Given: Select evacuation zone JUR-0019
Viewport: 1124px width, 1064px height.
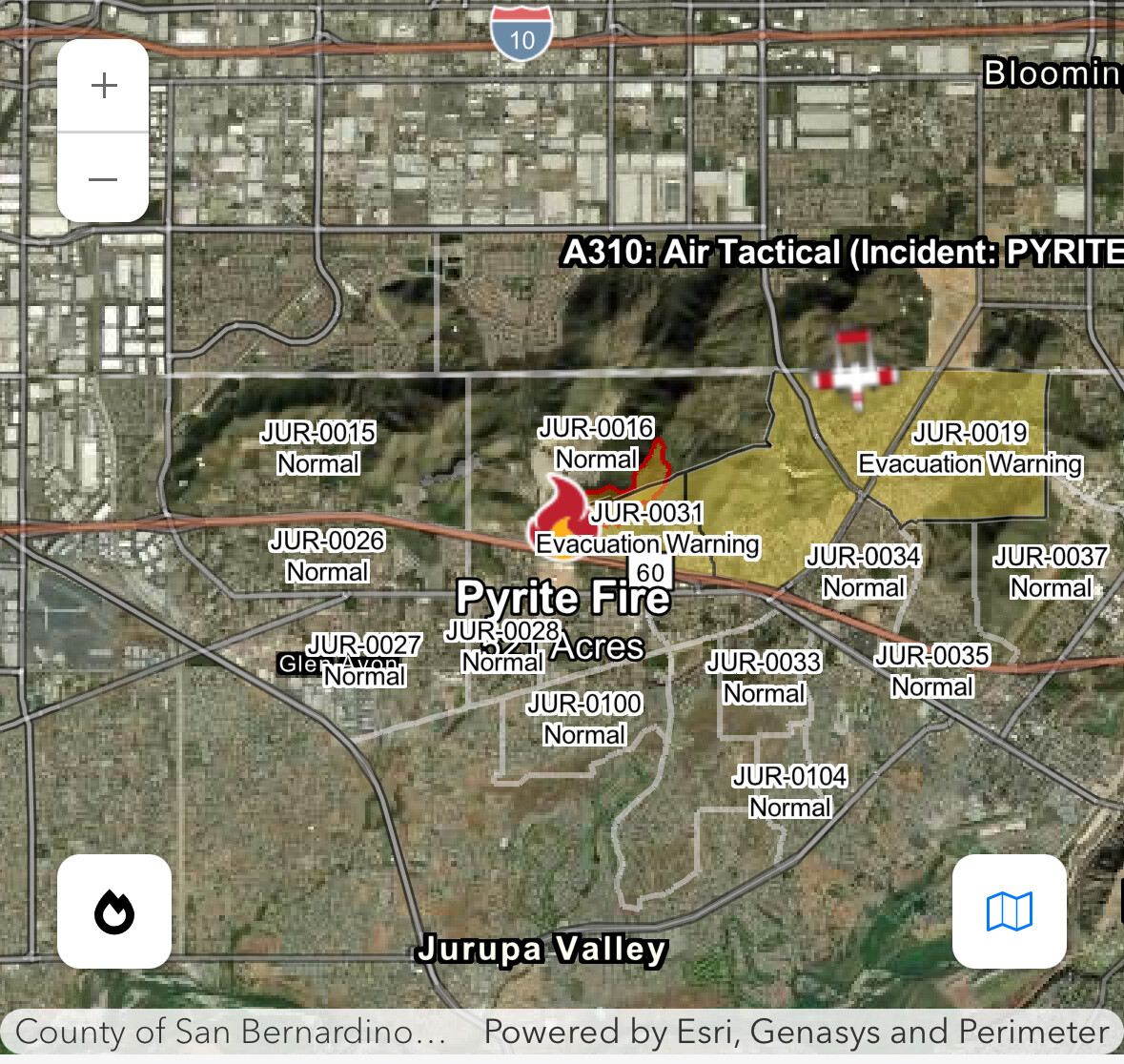Looking at the screenshot, I should (970, 447).
